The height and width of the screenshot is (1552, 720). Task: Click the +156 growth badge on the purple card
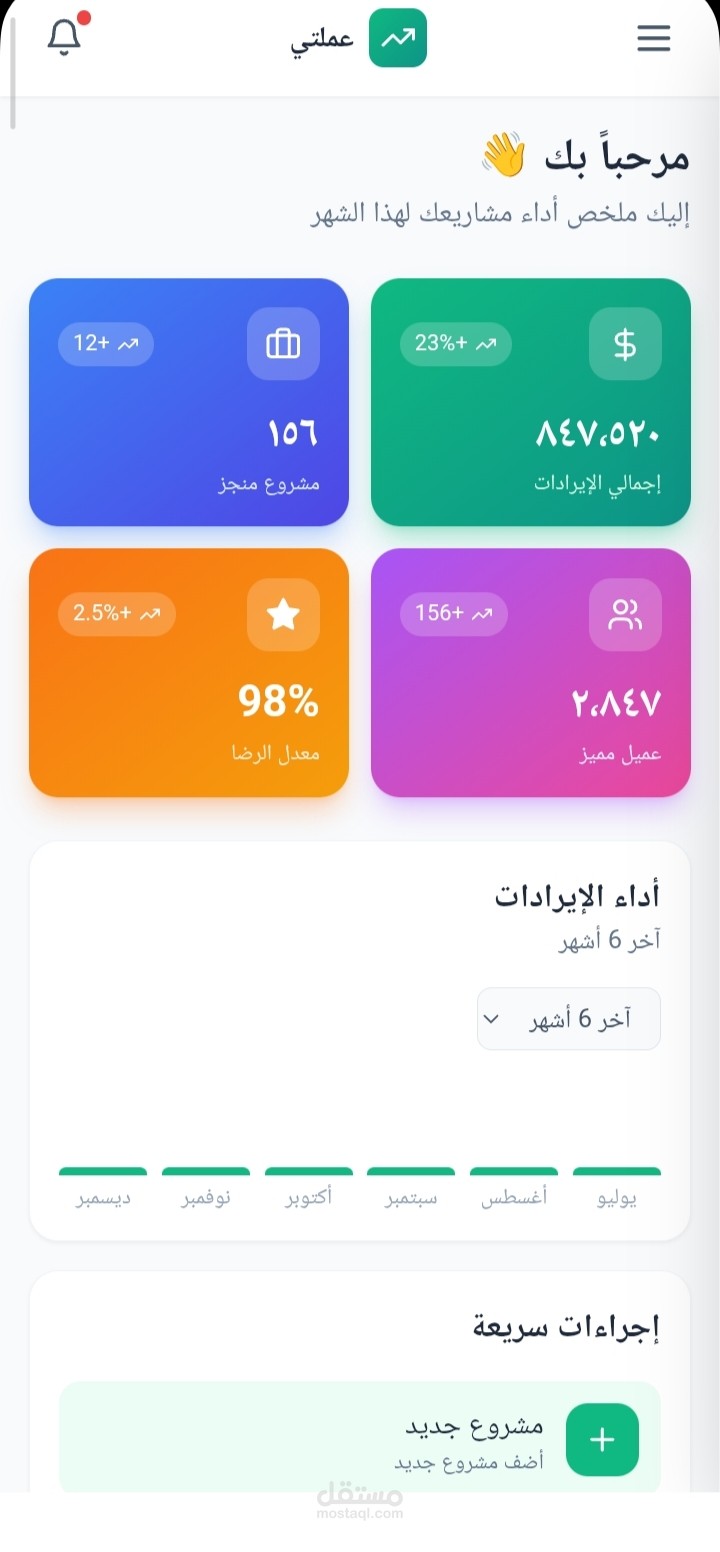[x=452, y=615]
